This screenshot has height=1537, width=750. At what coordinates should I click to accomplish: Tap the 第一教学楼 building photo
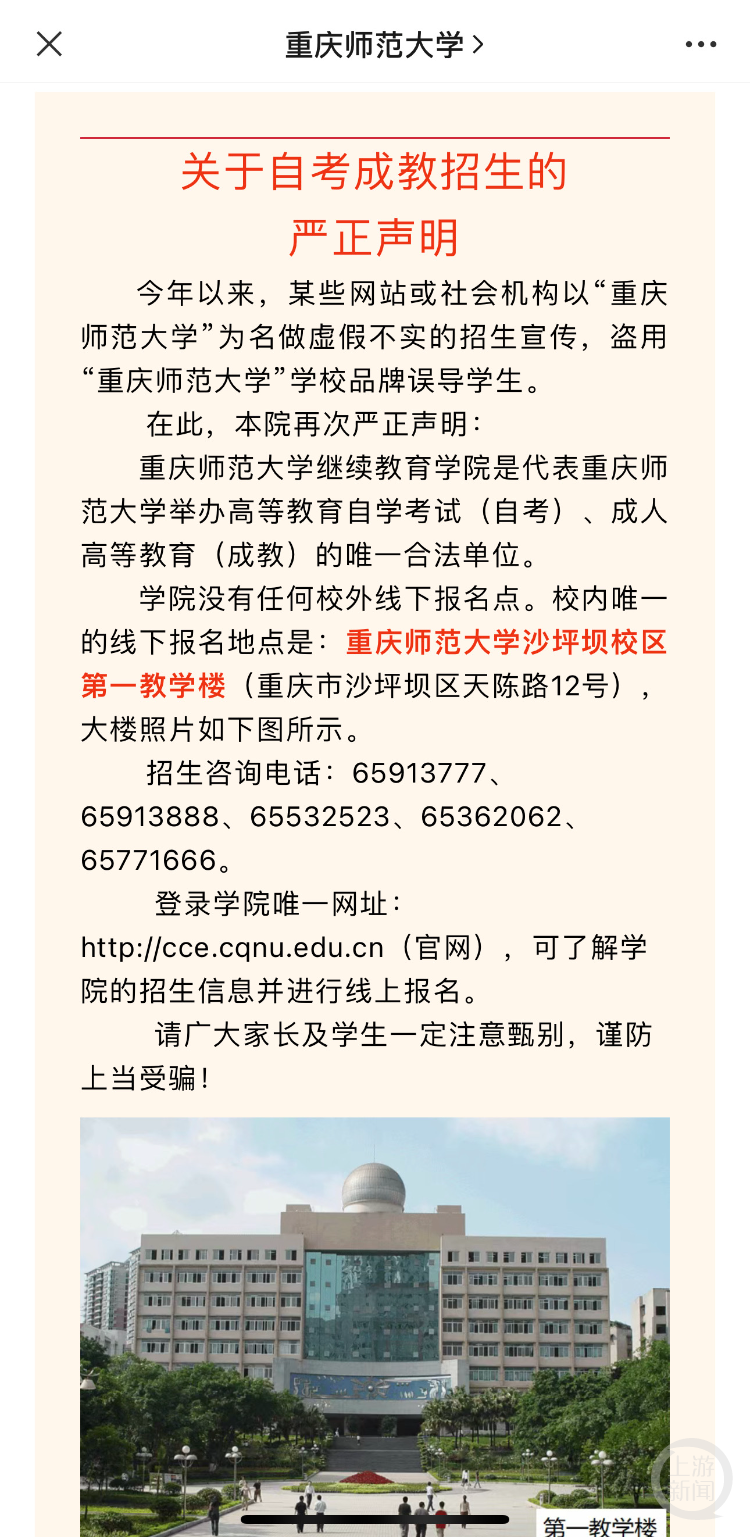point(374,1320)
